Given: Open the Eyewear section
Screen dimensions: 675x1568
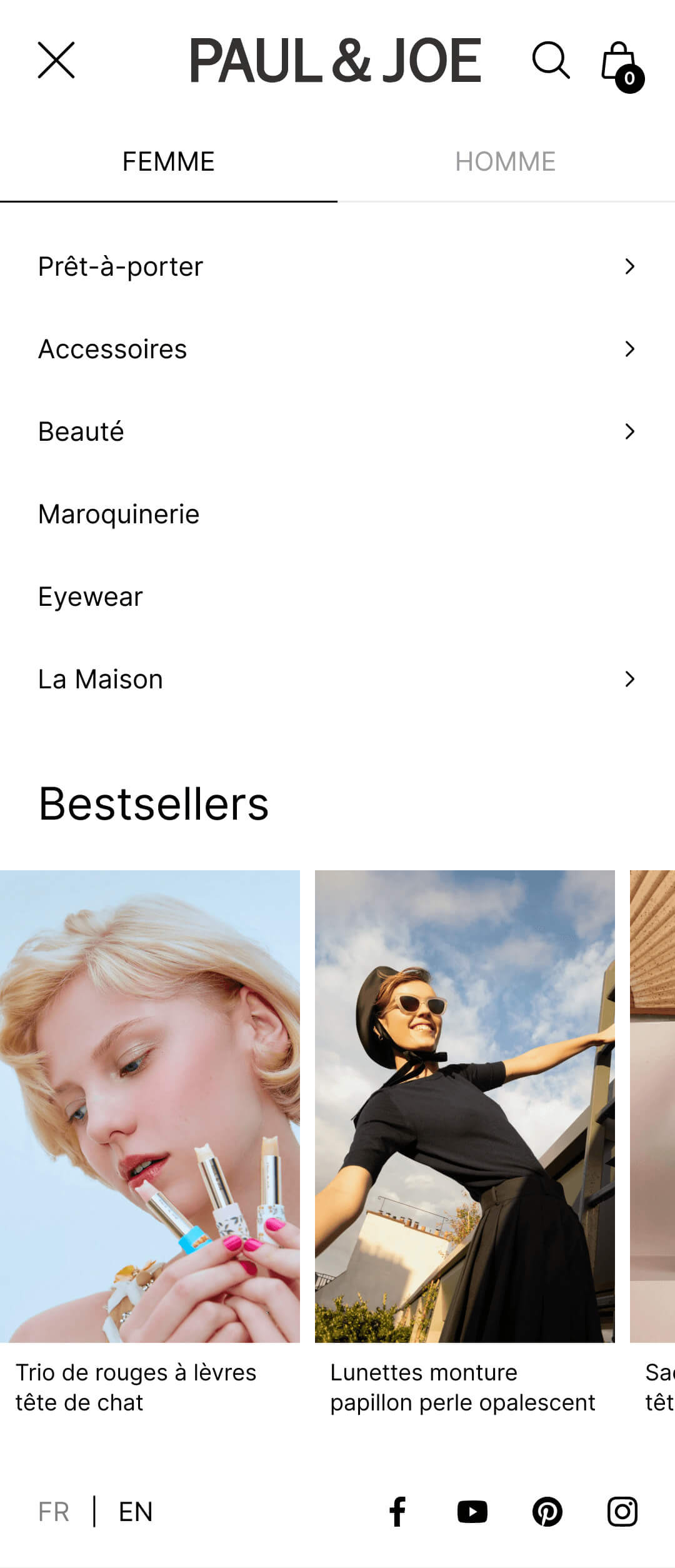Looking at the screenshot, I should (91, 596).
